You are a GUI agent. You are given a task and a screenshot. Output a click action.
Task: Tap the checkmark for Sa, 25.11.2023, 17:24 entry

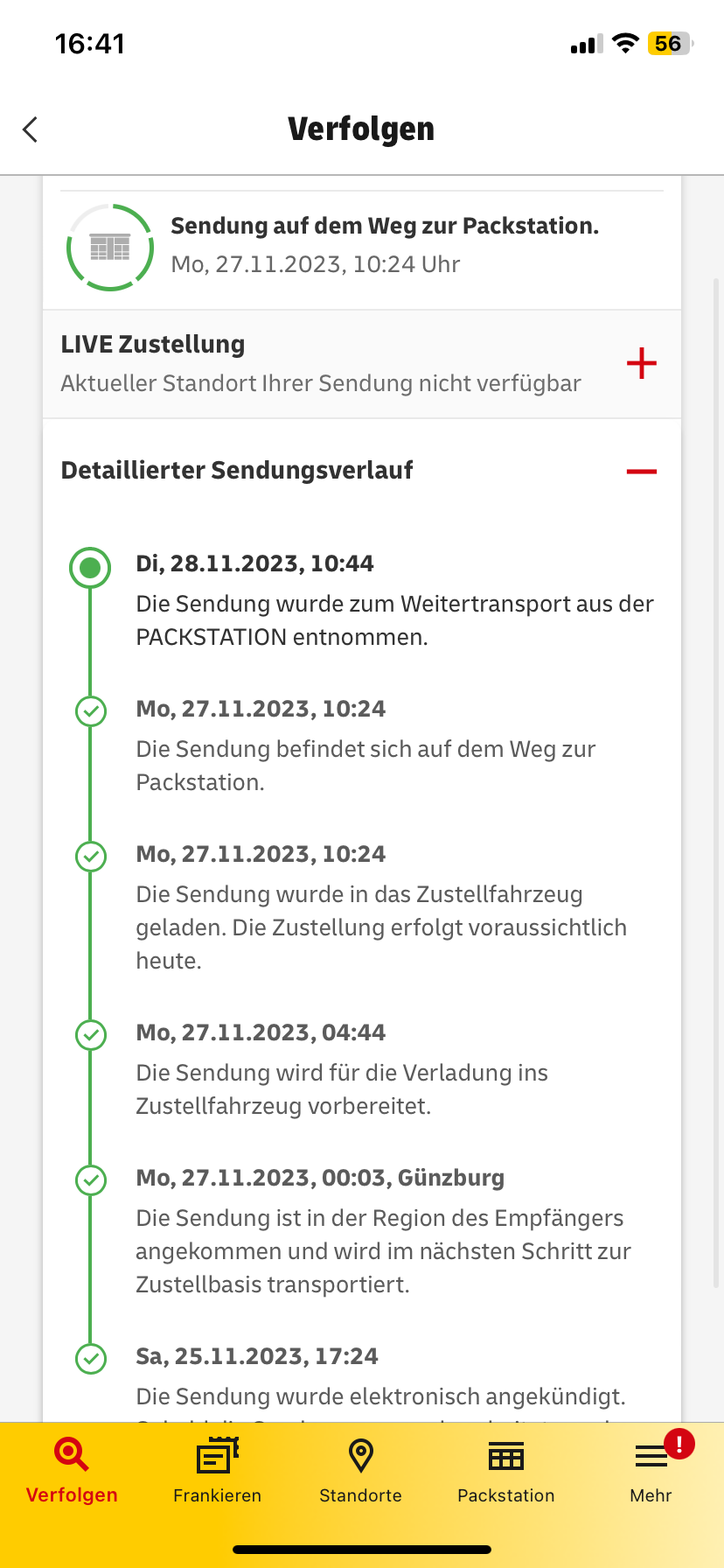click(91, 1359)
